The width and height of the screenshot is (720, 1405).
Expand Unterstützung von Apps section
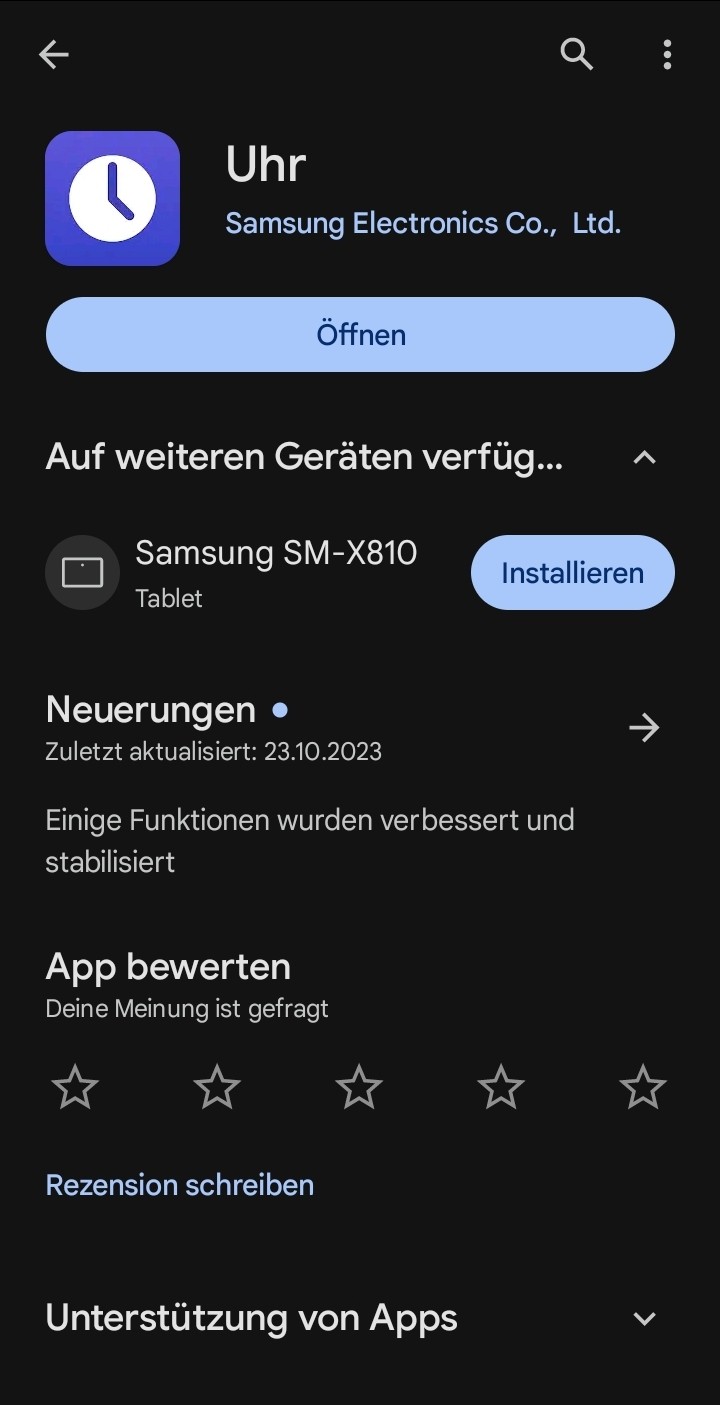pos(645,1319)
